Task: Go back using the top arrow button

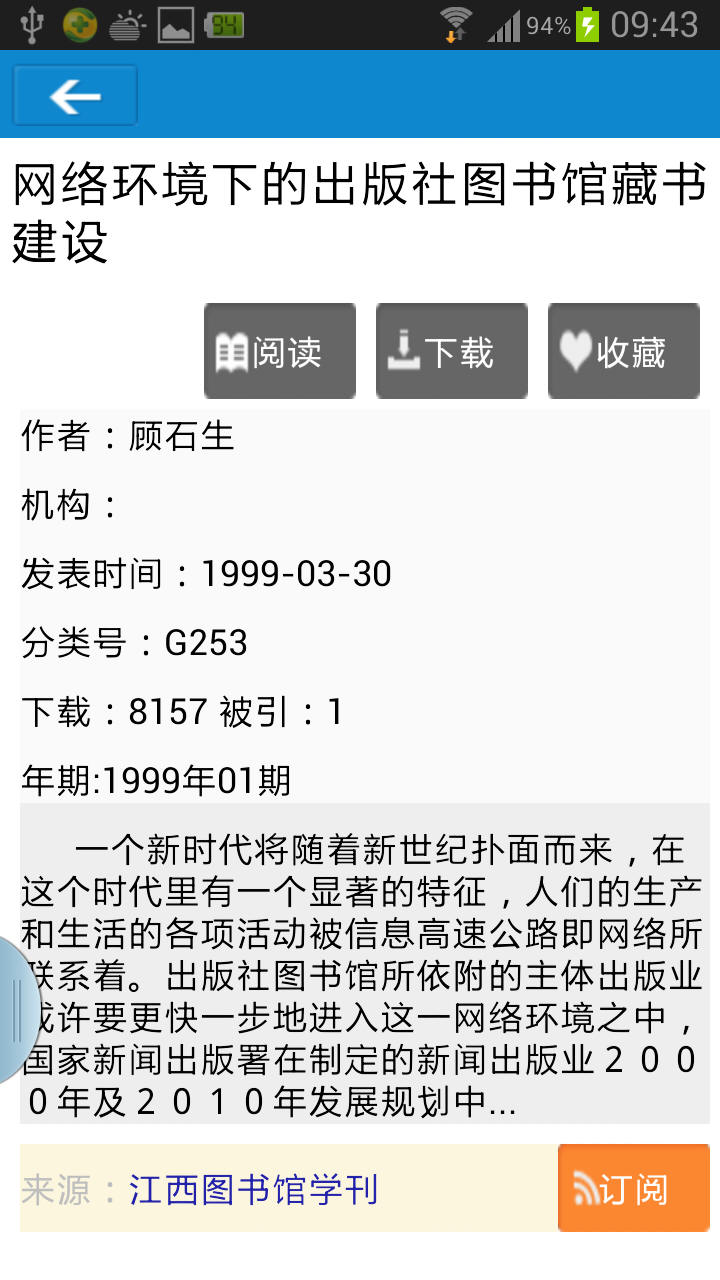Action: coord(75,96)
